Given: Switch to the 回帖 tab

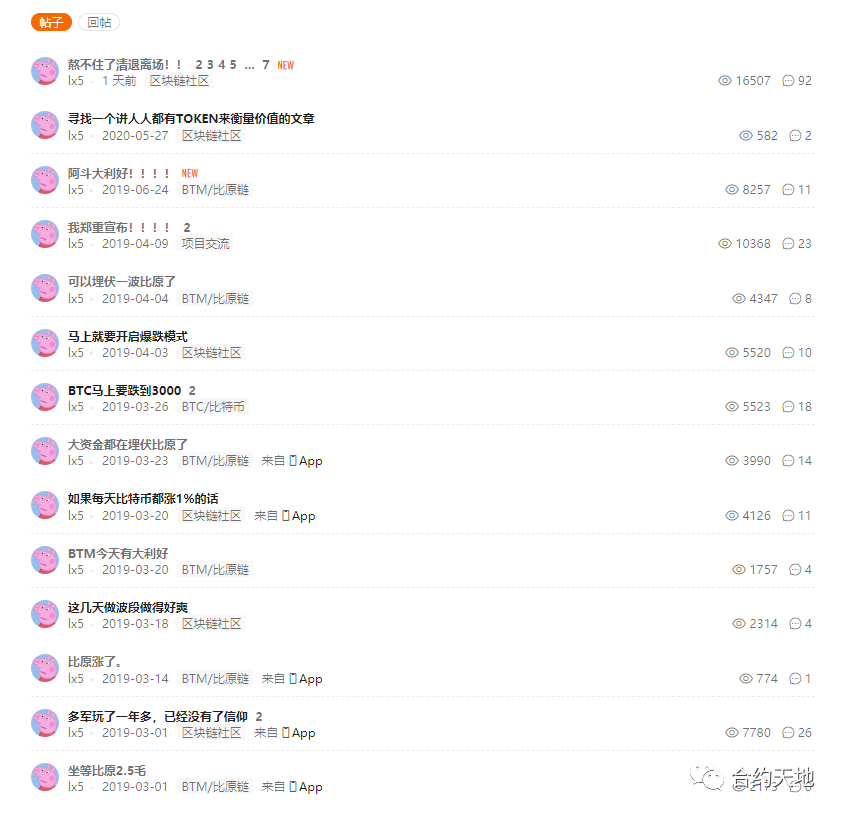Looking at the screenshot, I should [x=99, y=22].
